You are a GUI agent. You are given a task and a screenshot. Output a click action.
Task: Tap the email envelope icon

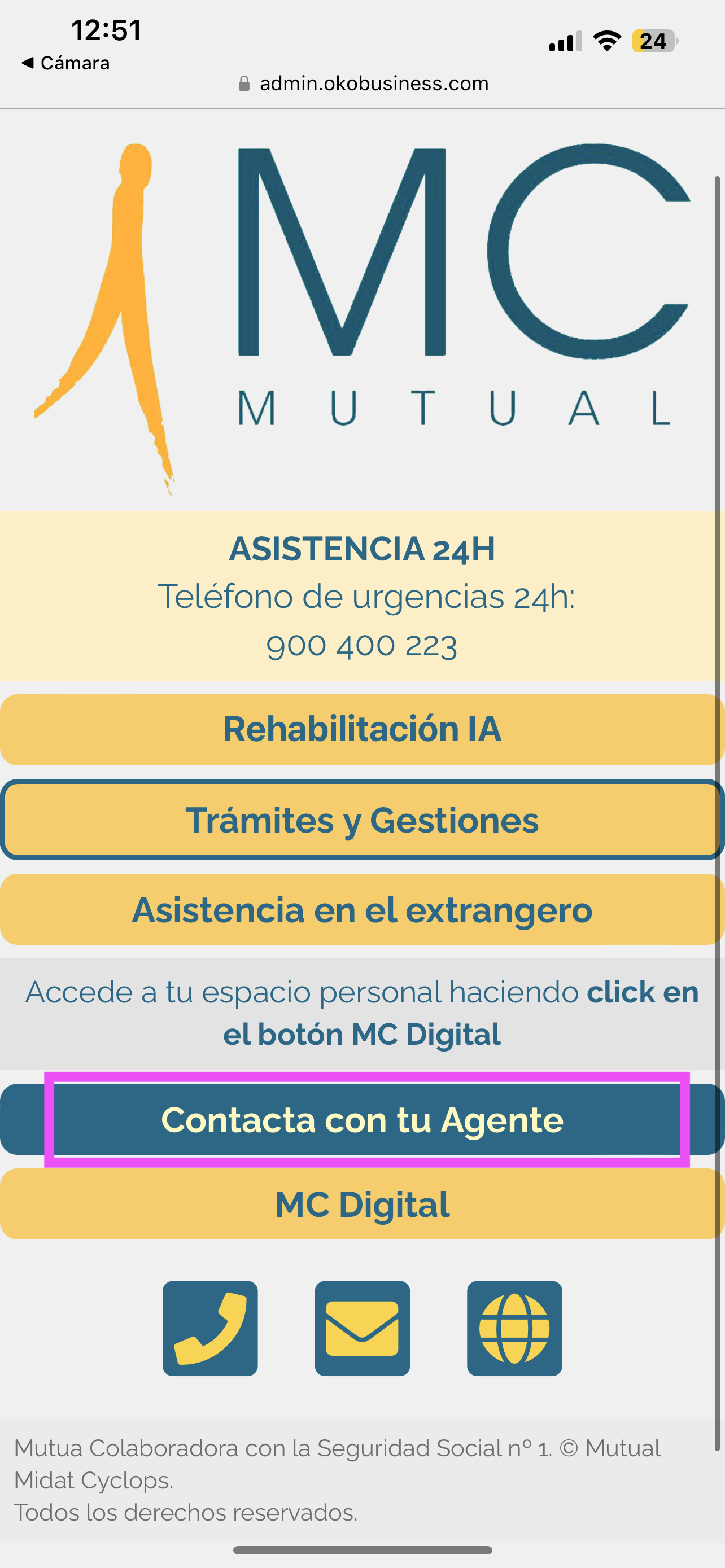tap(362, 1328)
